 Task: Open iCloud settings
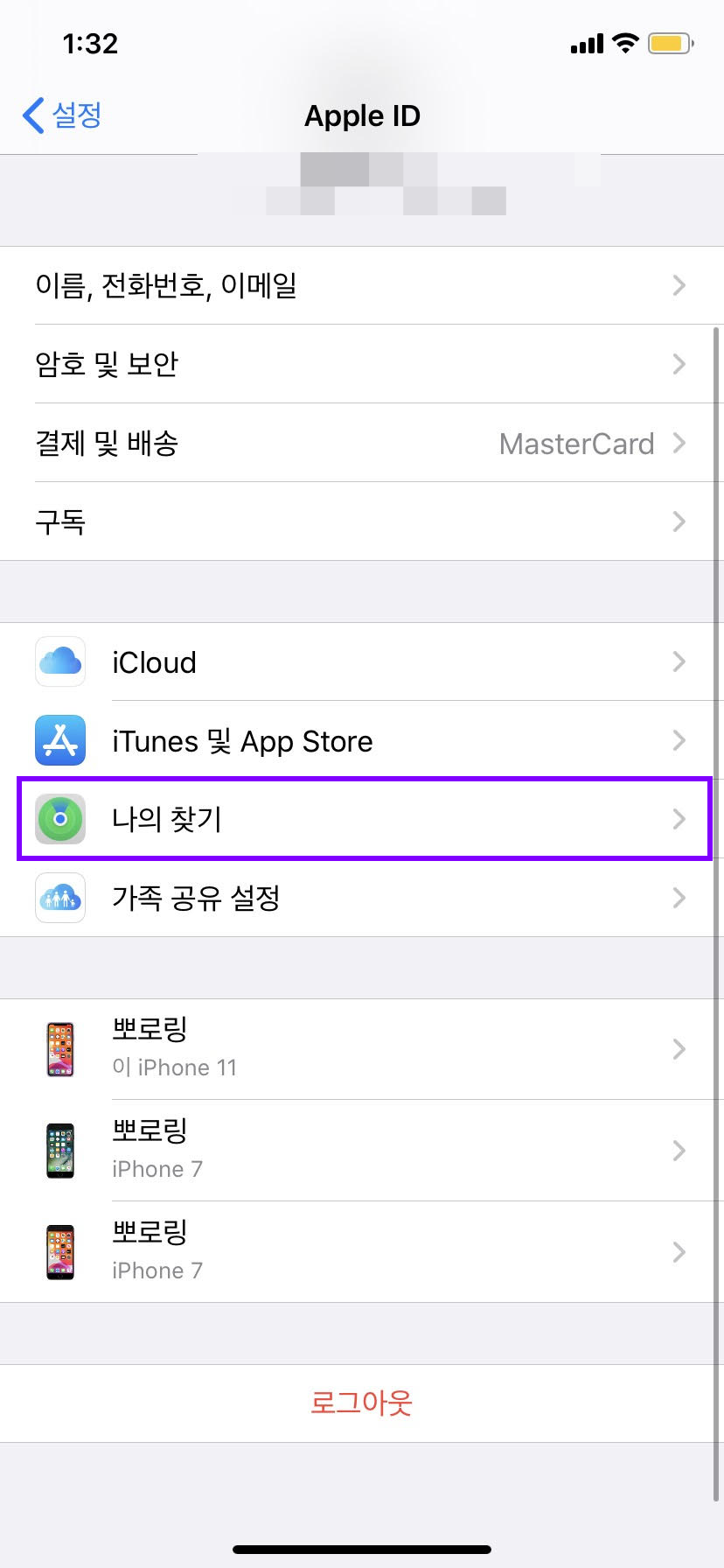coord(361,662)
